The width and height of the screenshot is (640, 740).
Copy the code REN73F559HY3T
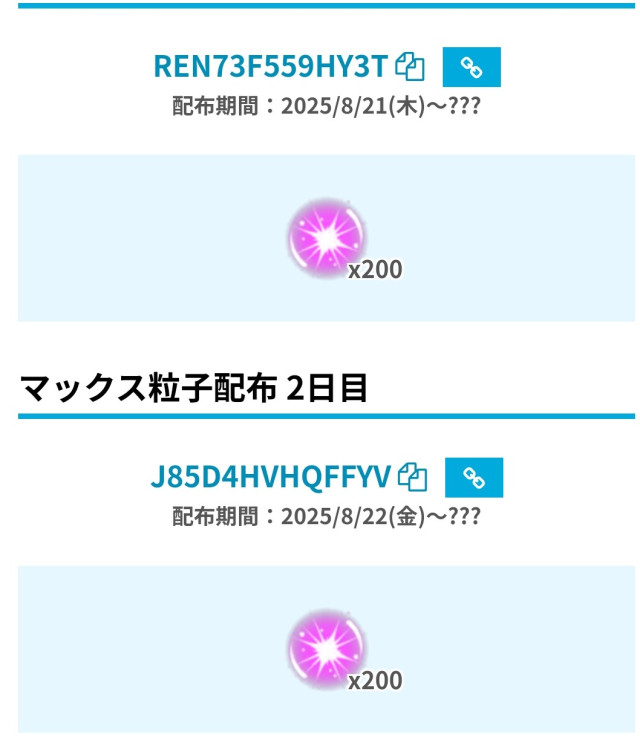pyautogui.click(x=410, y=67)
